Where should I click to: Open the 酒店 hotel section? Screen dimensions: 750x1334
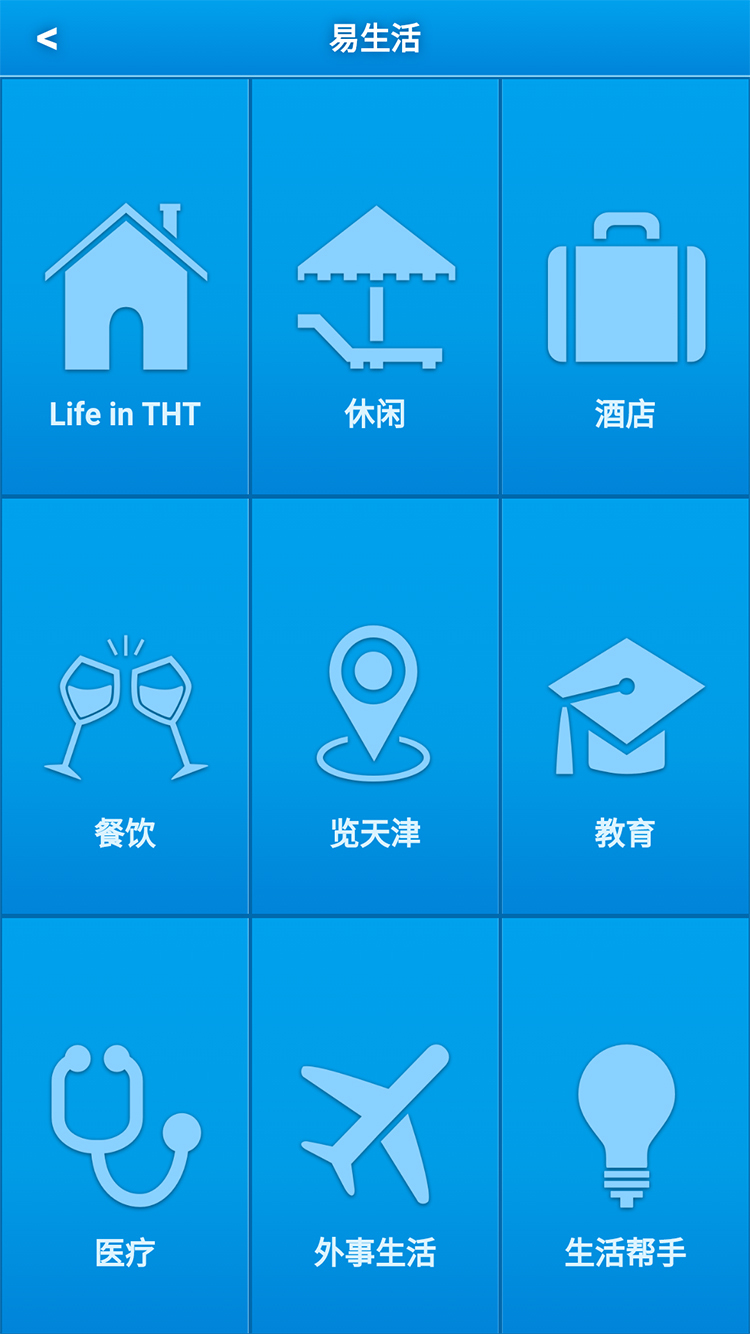coord(626,287)
